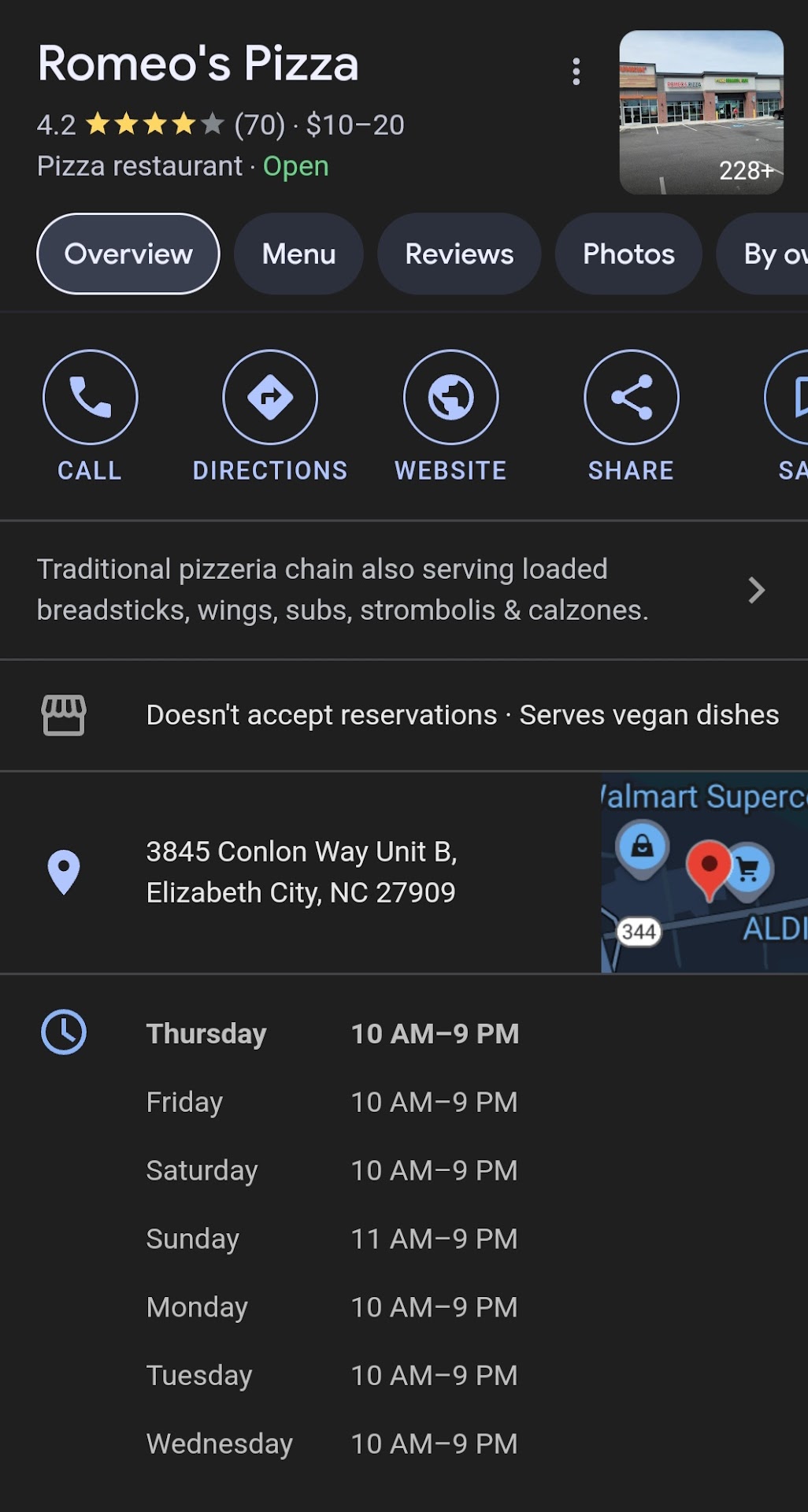Image resolution: width=808 pixels, height=1512 pixels.
Task: Open the reservations and vegan dishes details
Action: tap(462, 715)
